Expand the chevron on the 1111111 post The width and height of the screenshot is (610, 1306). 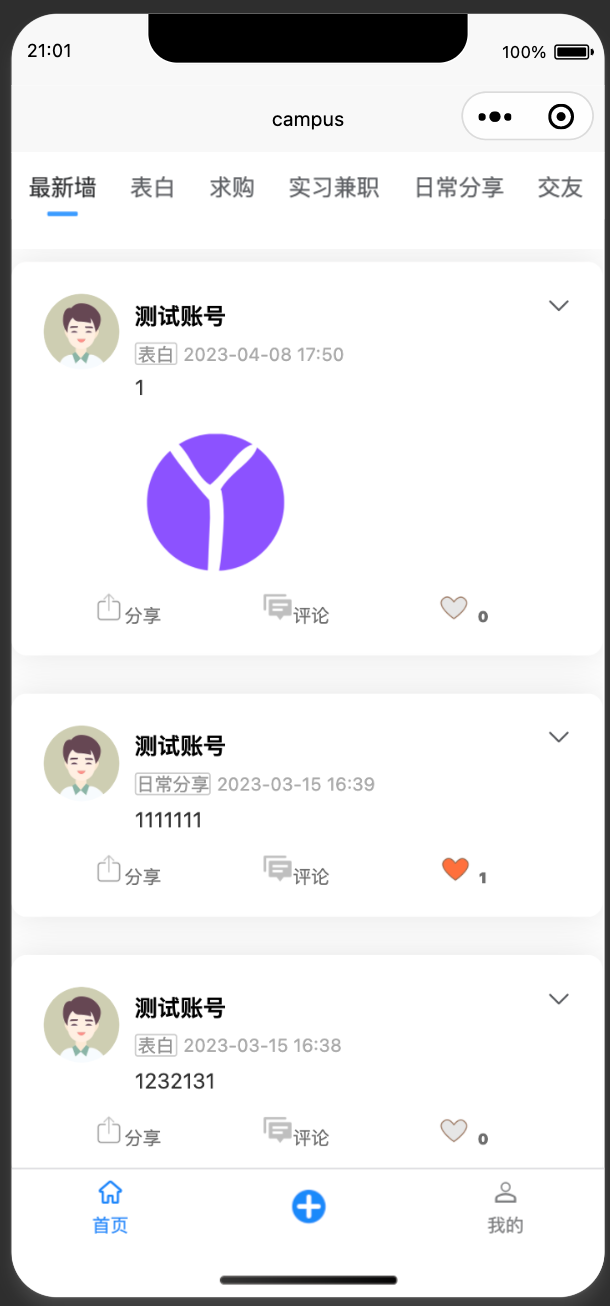[x=558, y=737]
